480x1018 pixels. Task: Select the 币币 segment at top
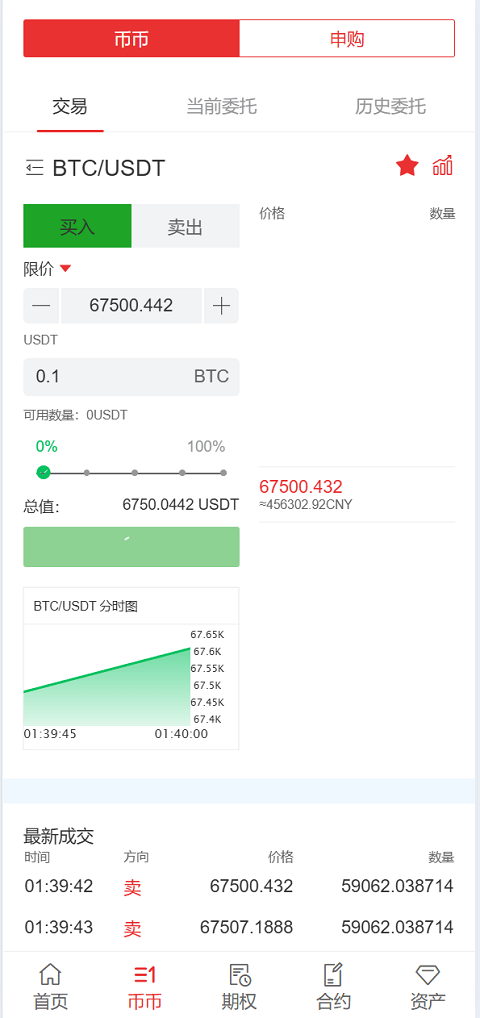[x=131, y=39]
